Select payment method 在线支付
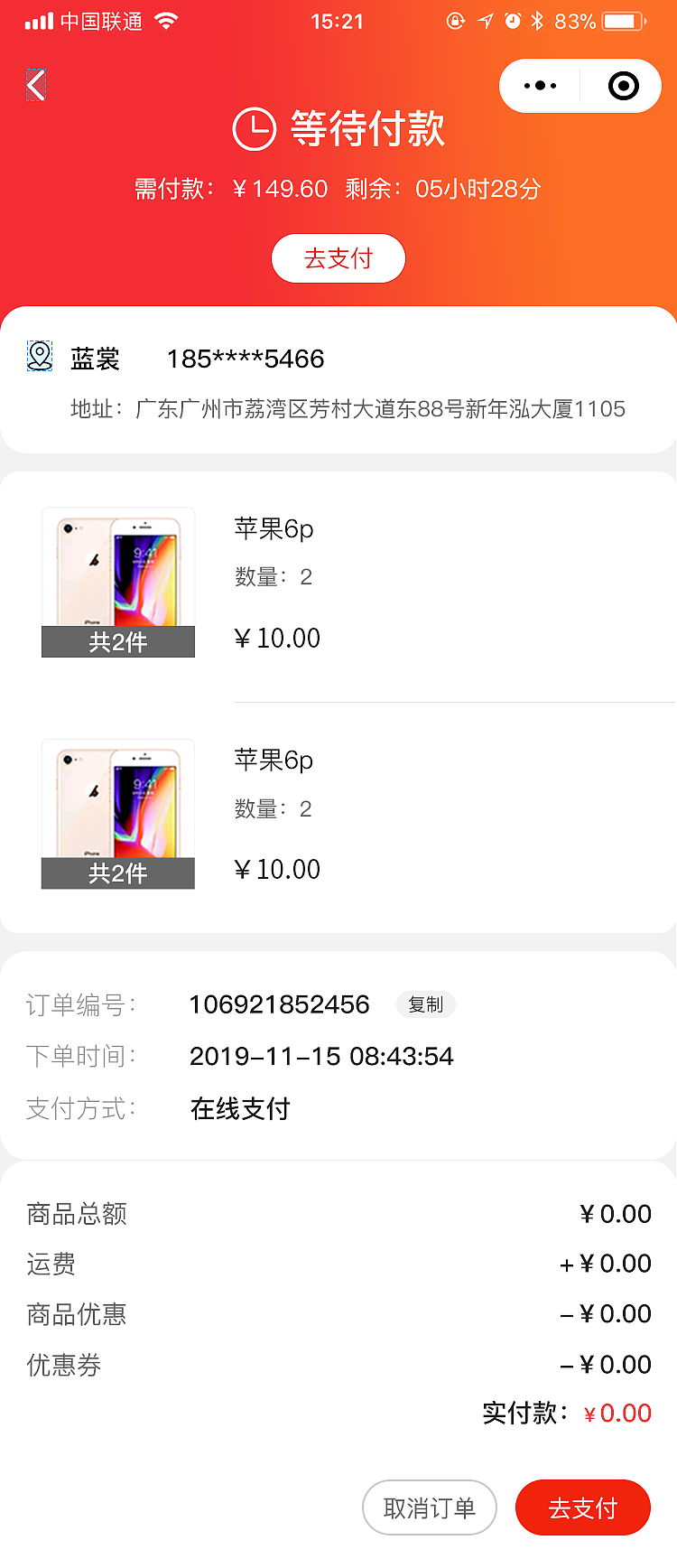 click(x=239, y=1108)
